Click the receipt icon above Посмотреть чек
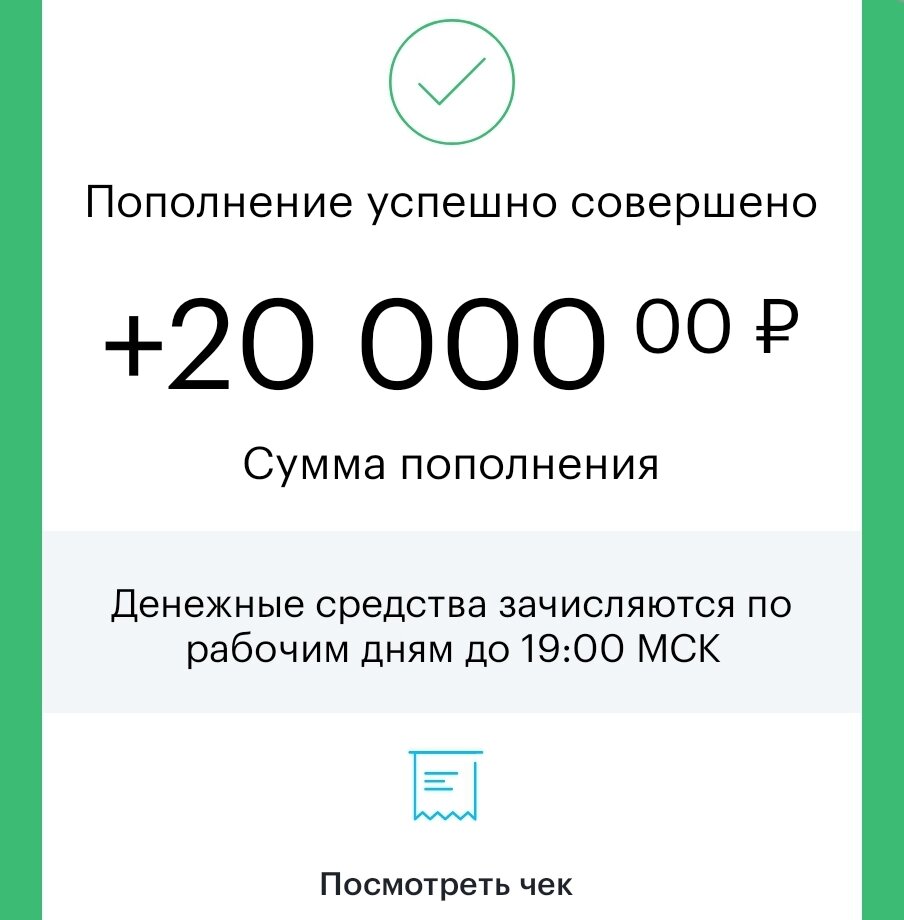 point(443,785)
